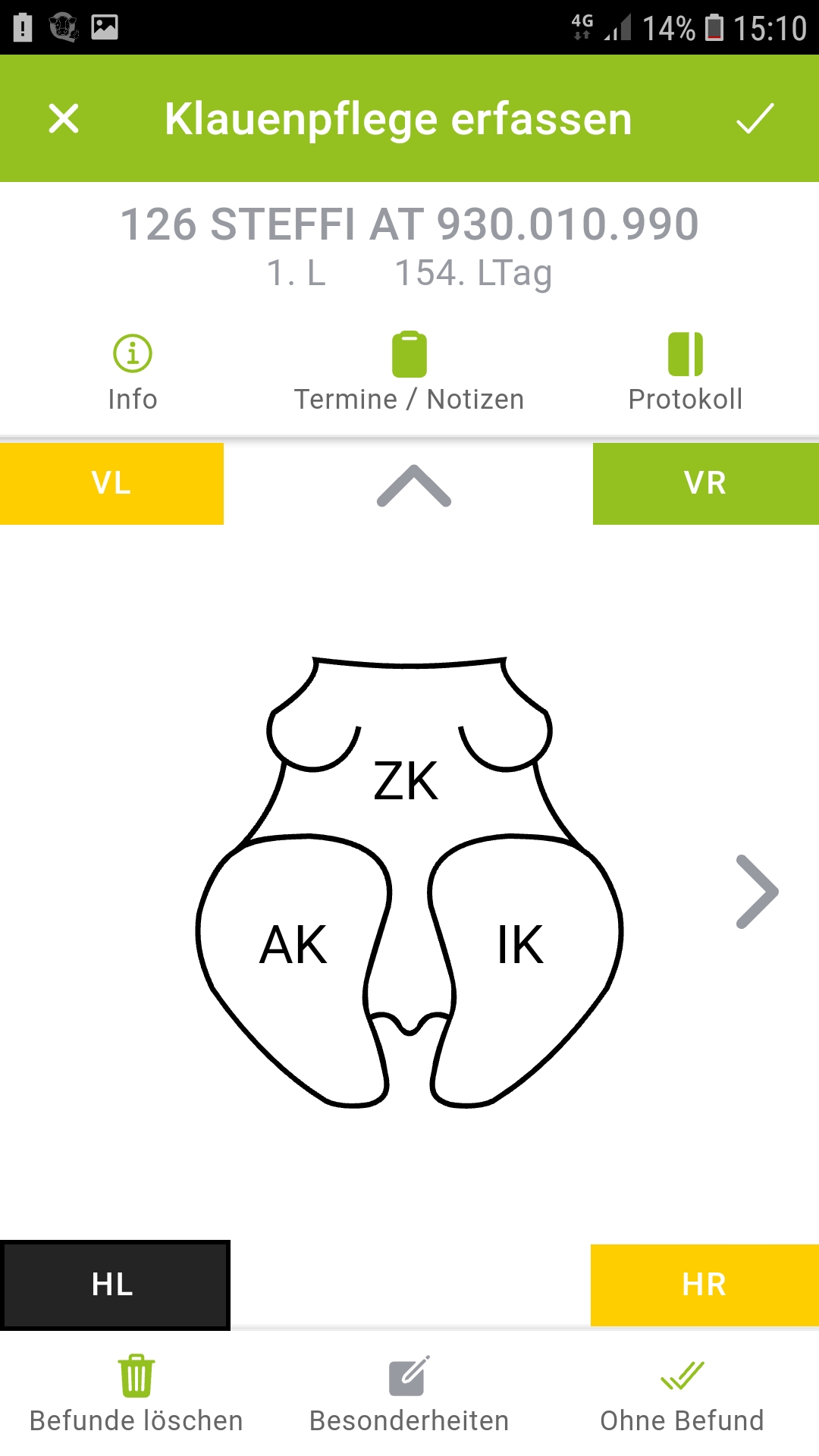This screenshot has height=1456, width=819.
Task: Select the VR front-right leg
Action: (x=705, y=484)
